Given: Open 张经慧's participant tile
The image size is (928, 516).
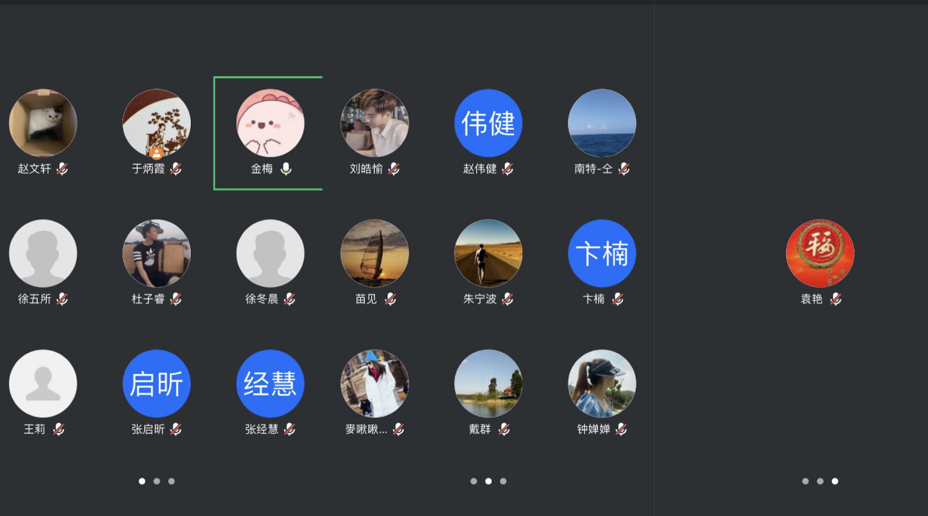Looking at the screenshot, I should pyautogui.click(x=270, y=384).
